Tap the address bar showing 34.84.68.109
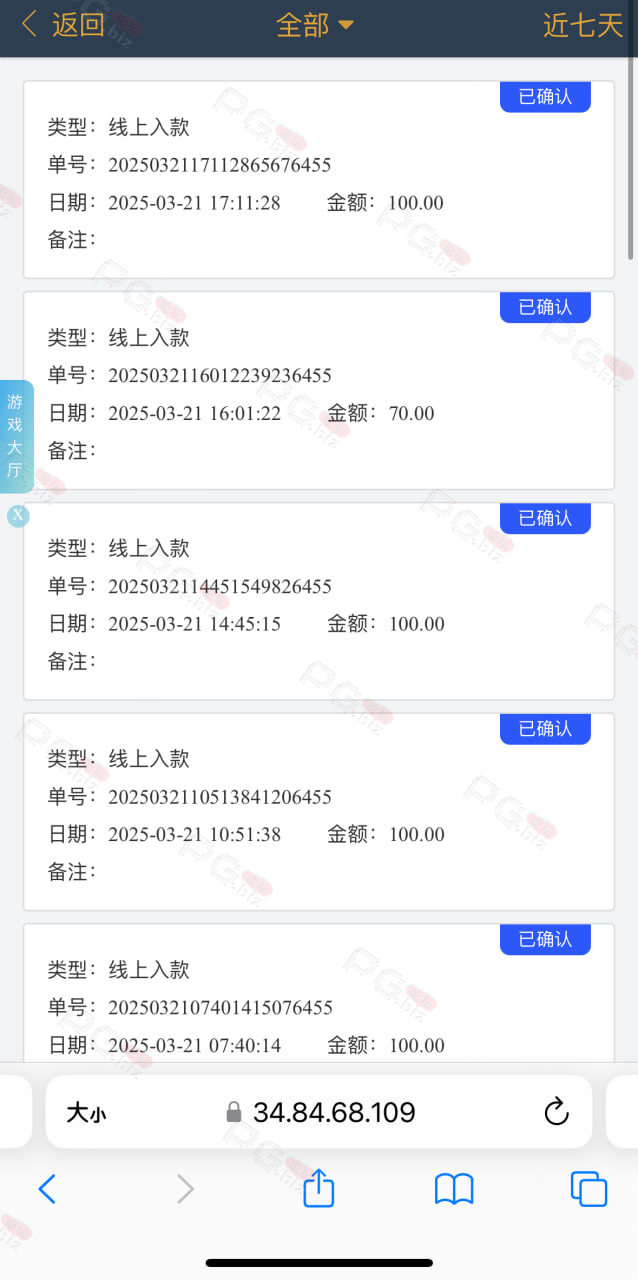The width and height of the screenshot is (638, 1280). pyautogui.click(x=319, y=1112)
